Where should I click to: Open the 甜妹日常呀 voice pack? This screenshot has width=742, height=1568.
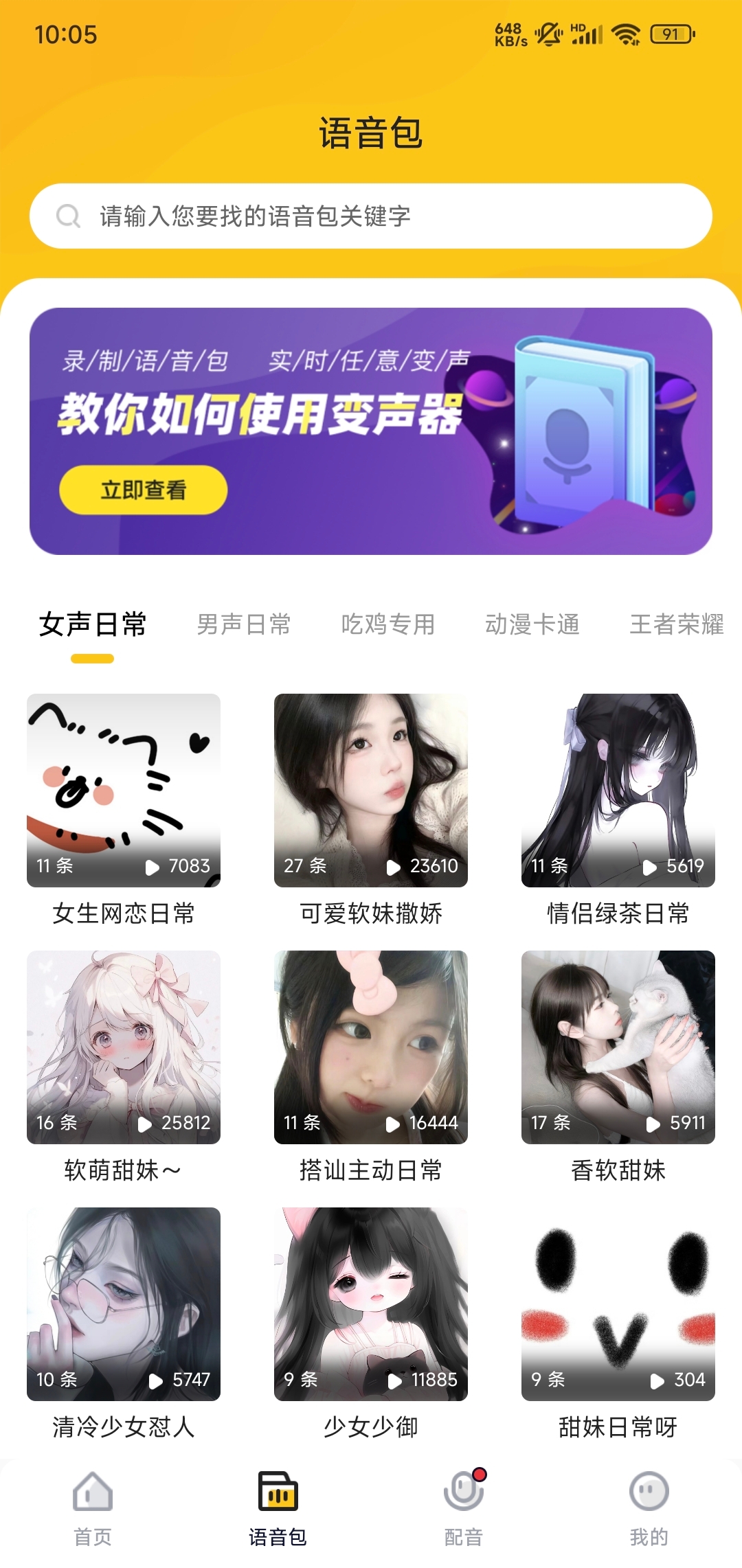pos(618,1304)
